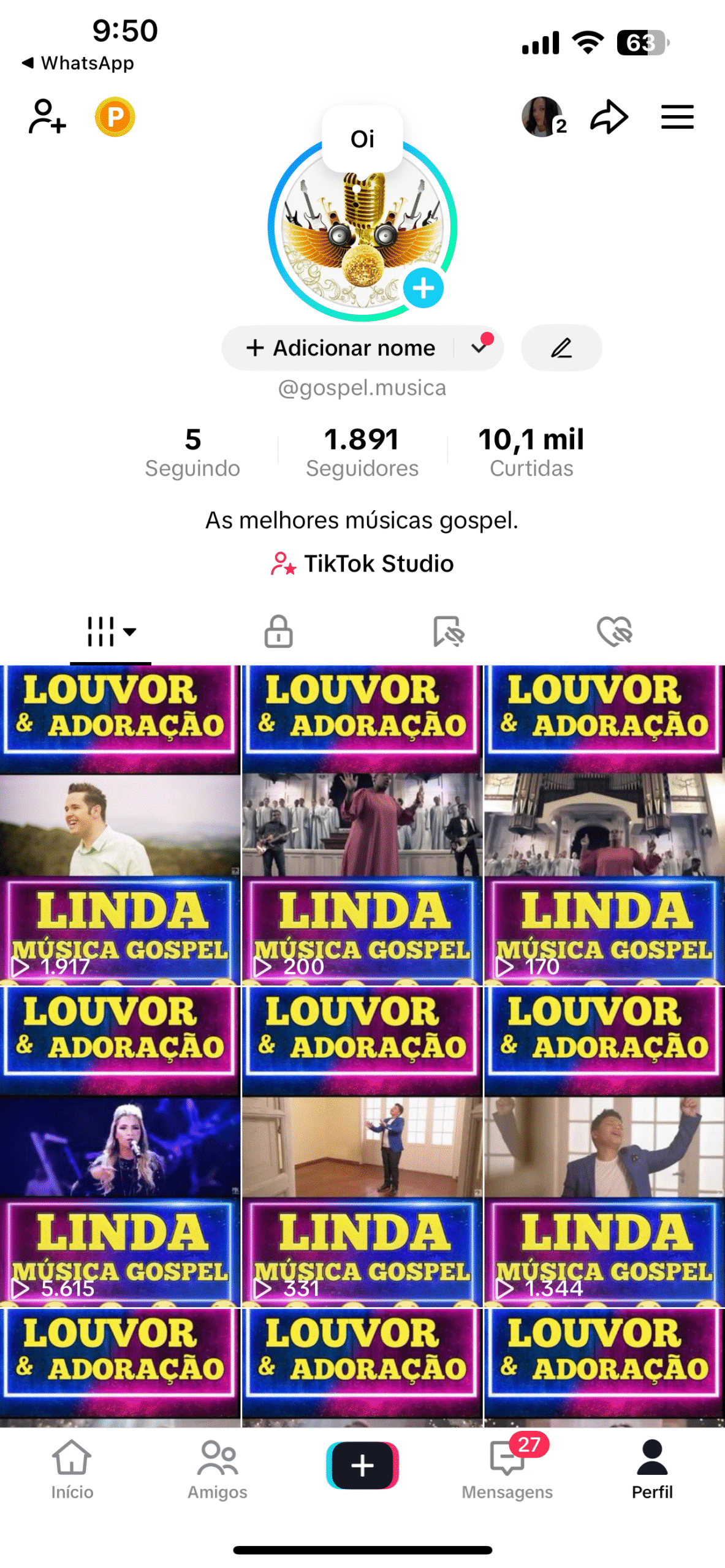Open the video with 1.917 views

point(120,824)
